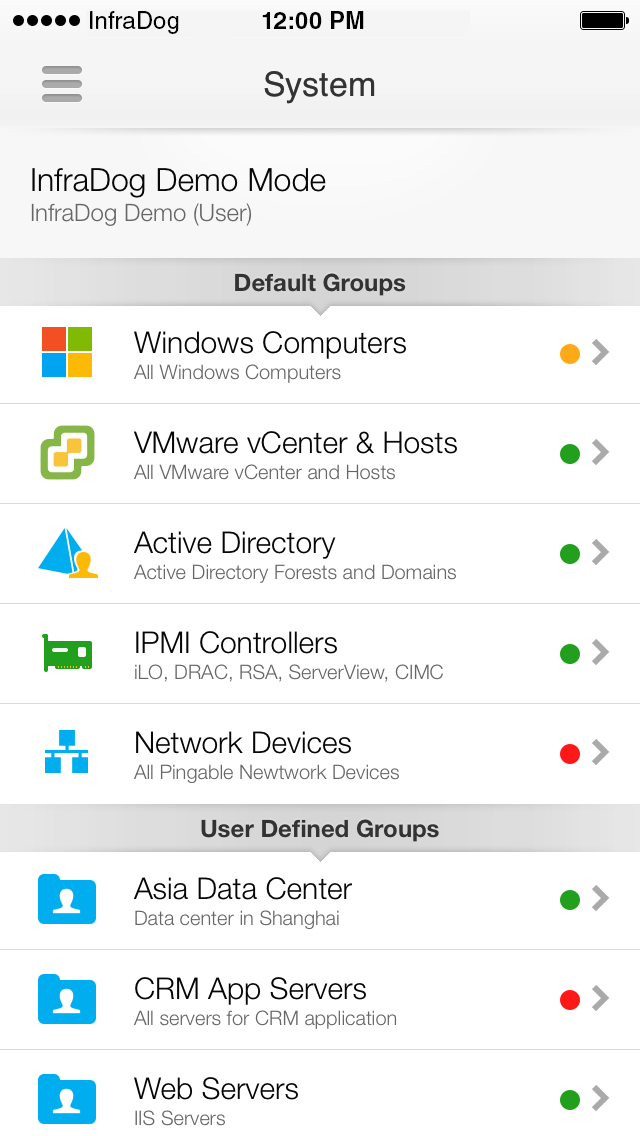The image size is (640, 1136).
Task: Open the Web Servers group
Action: [320, 1093]
